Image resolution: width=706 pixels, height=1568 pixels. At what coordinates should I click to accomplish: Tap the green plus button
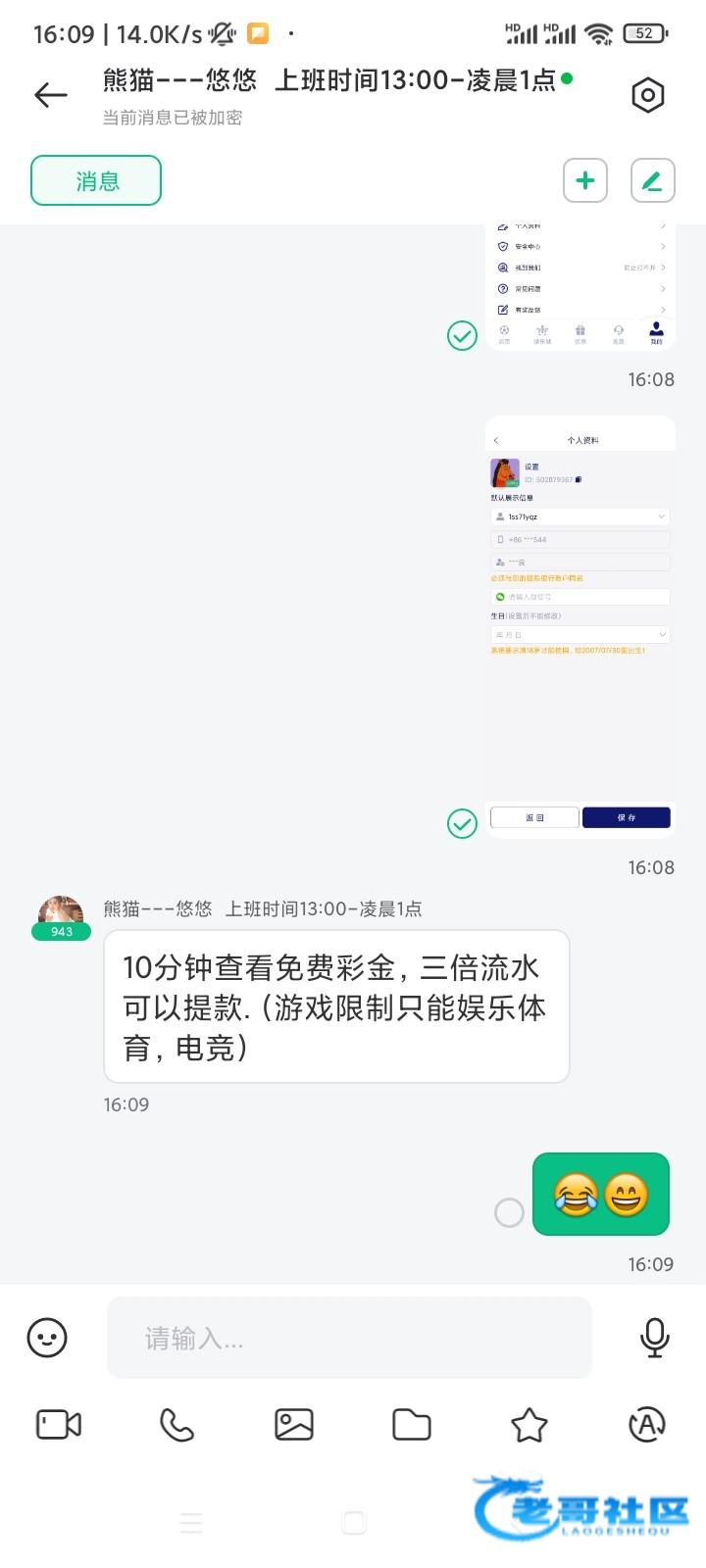coord(585,180)
